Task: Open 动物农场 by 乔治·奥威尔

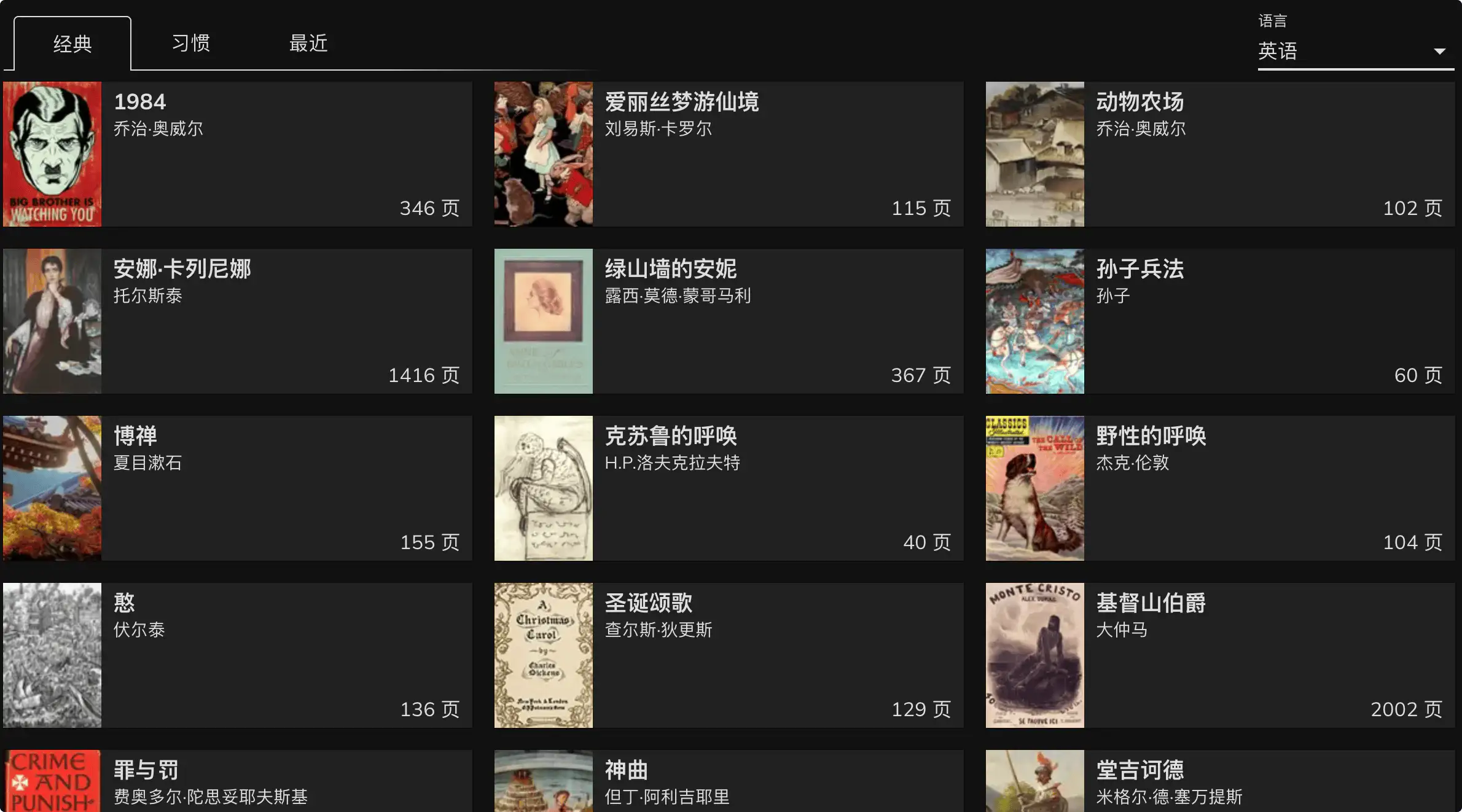Action: click(x=1220, y=154)
